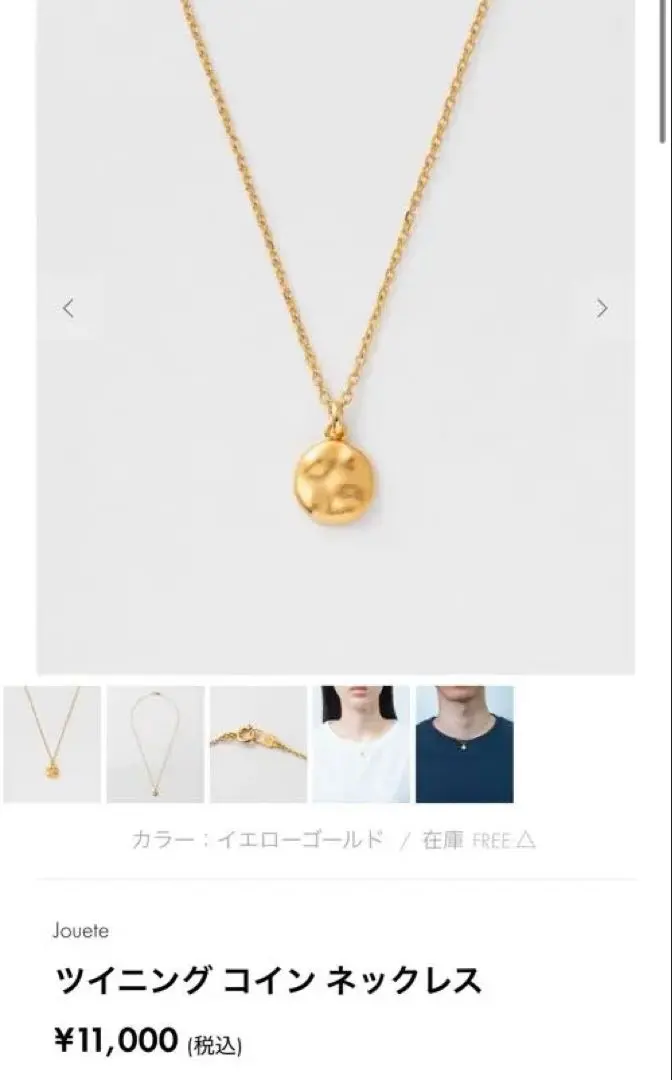Show the next product image
This screenshot has width=672, height=1080.
[x=602, y=308]
